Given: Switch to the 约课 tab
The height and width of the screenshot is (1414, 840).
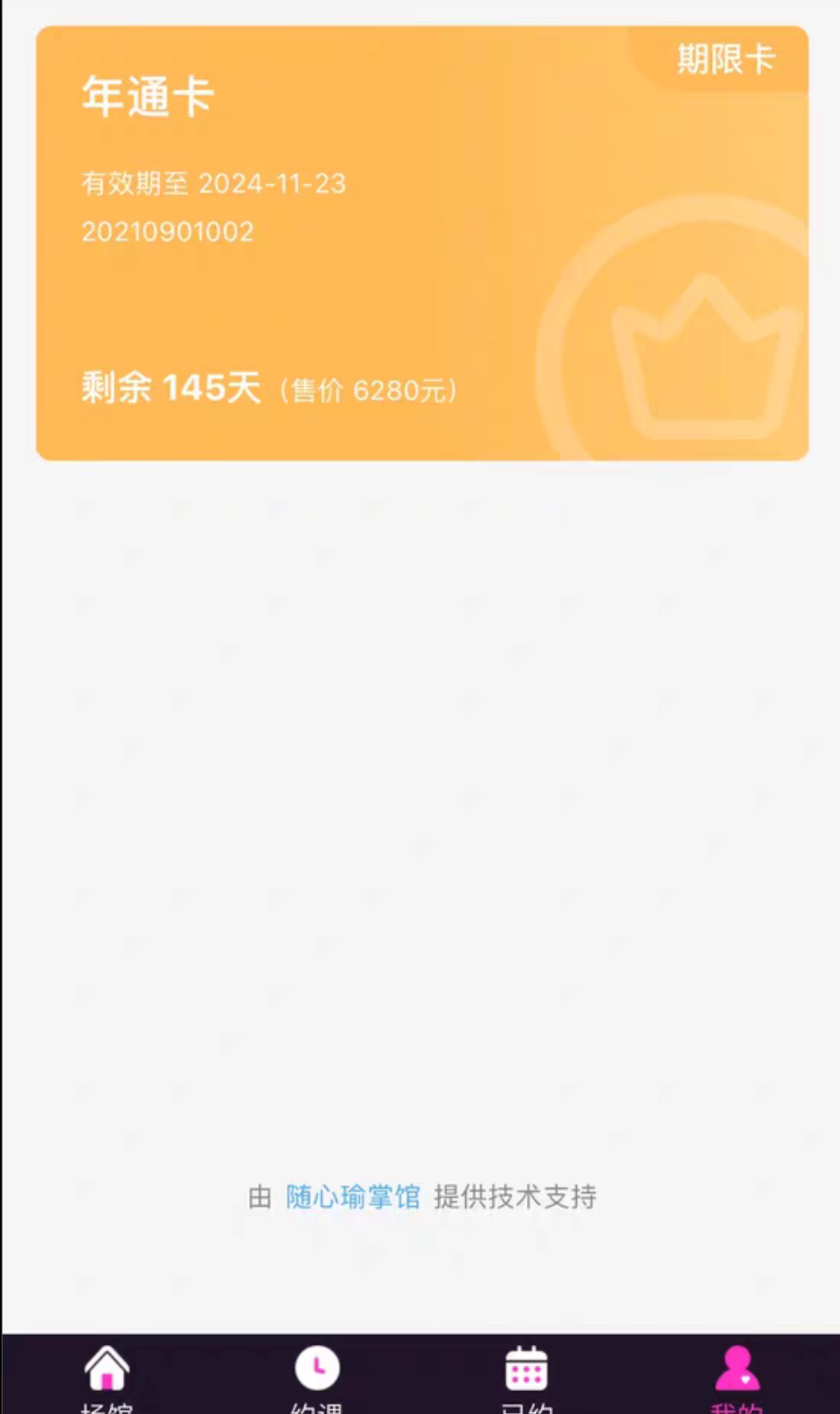Looking at the screenshot, I should [316, 1375].
